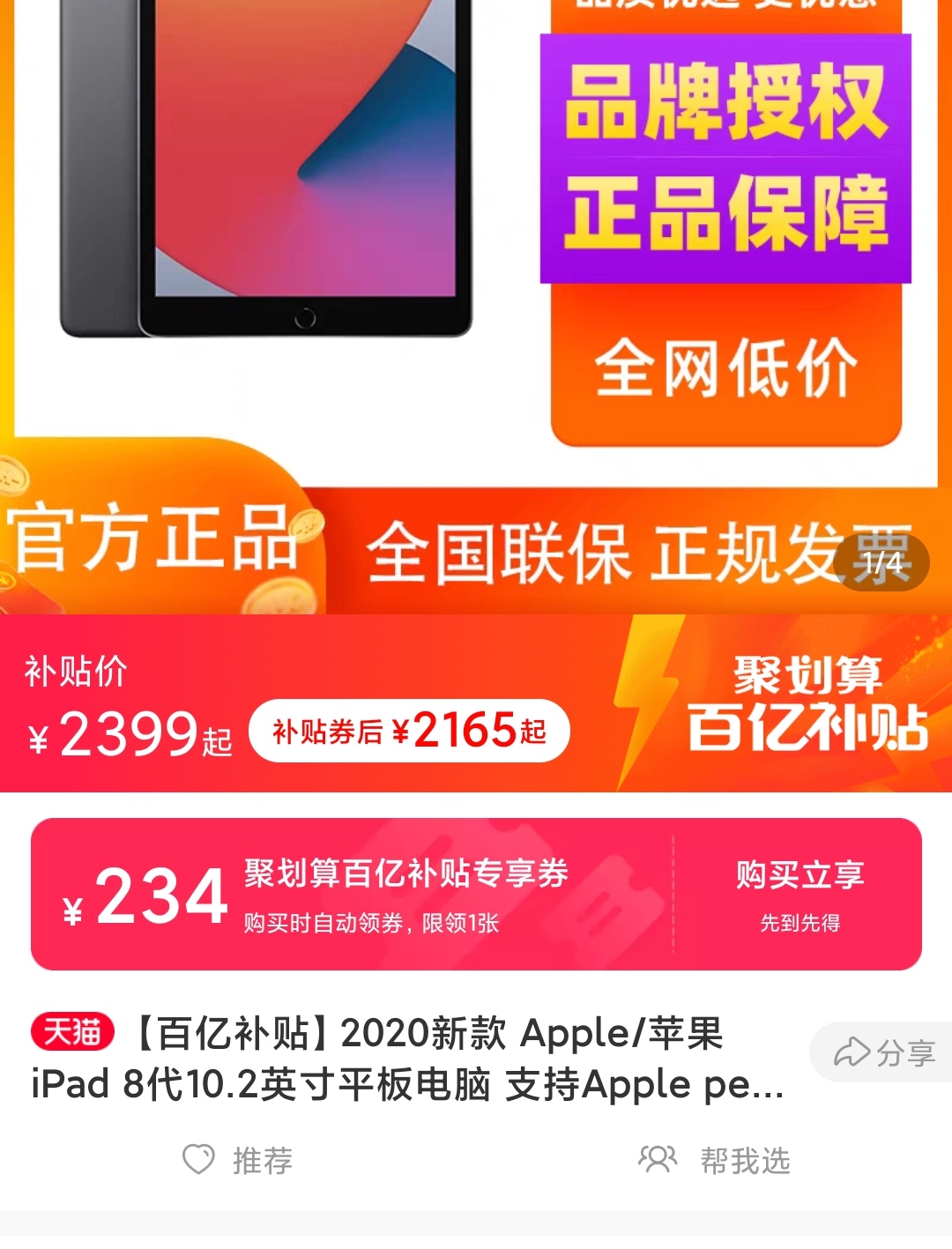Tap 推荐 to recommend this product
The height and width of the screenshot is (1249, 952).
pyautogui.click(x=238, y=1160)
